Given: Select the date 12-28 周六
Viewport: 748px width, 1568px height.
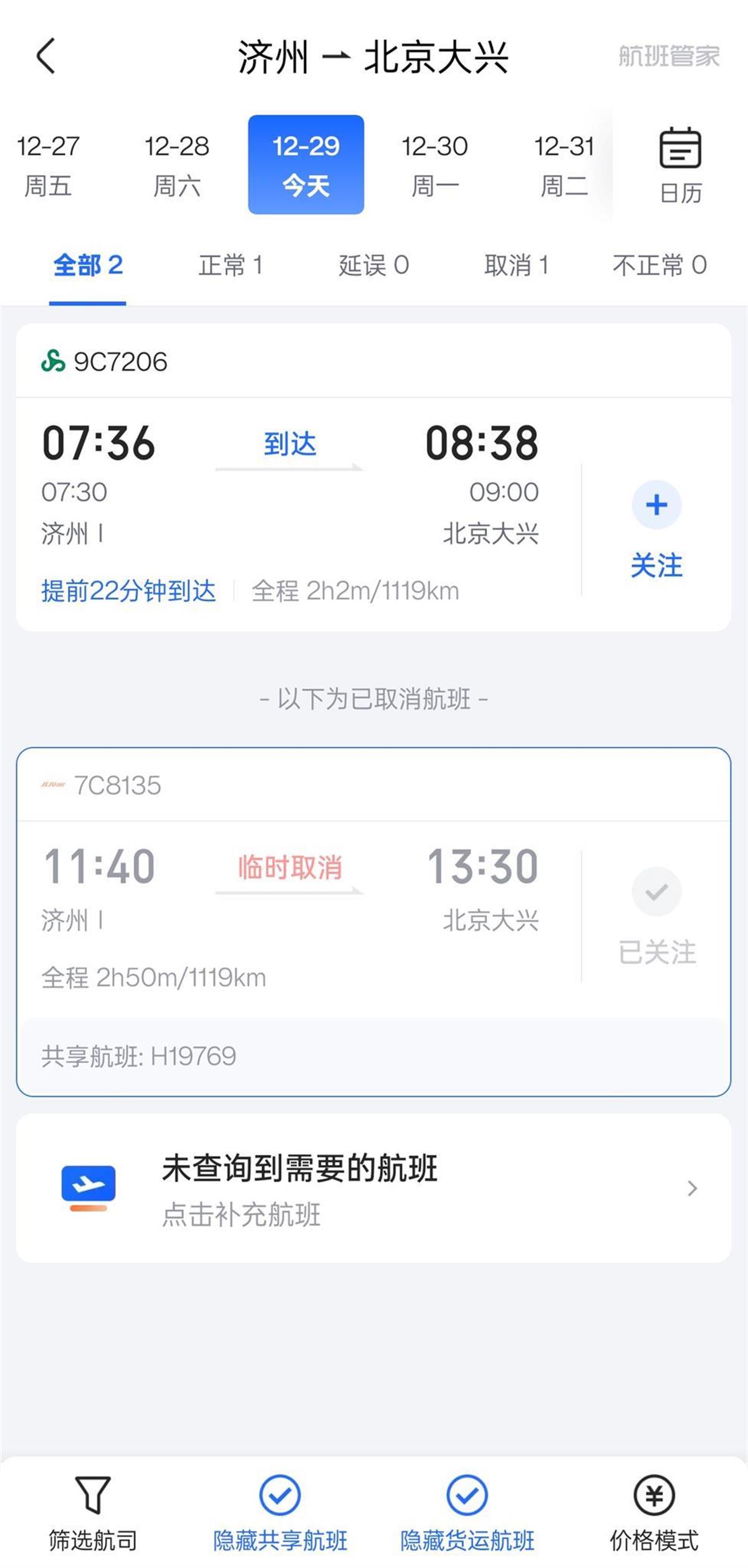Looking at the screenshot, I should click(177, 165).
